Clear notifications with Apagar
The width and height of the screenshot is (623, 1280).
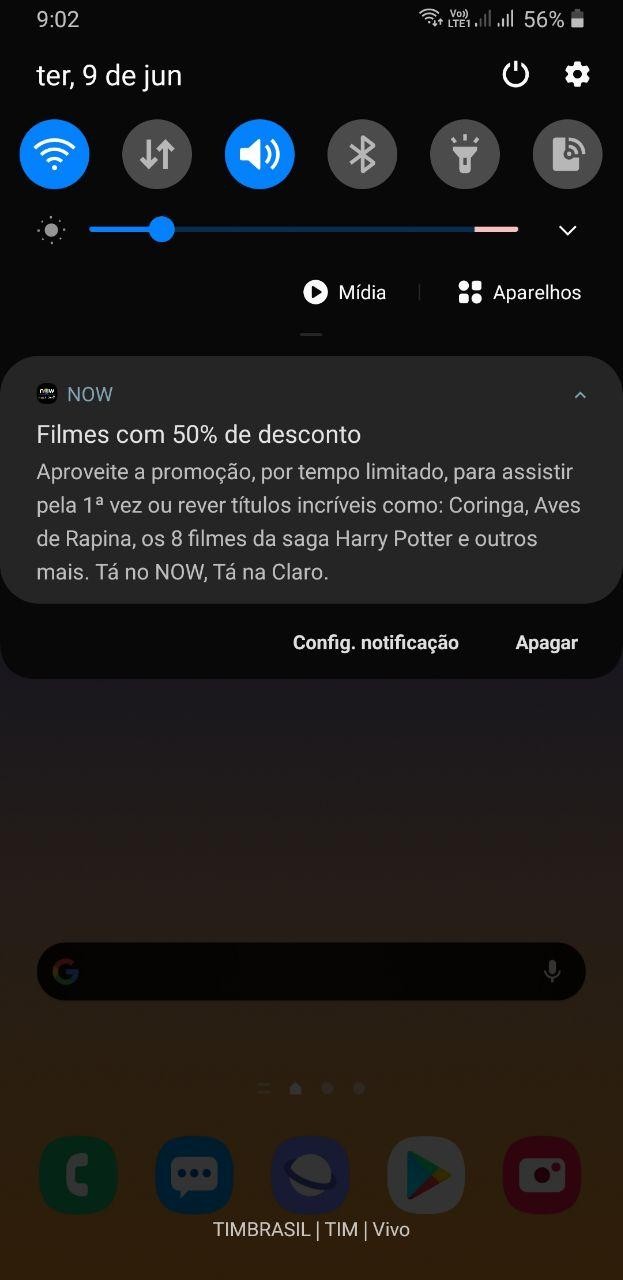click(547, 643)
